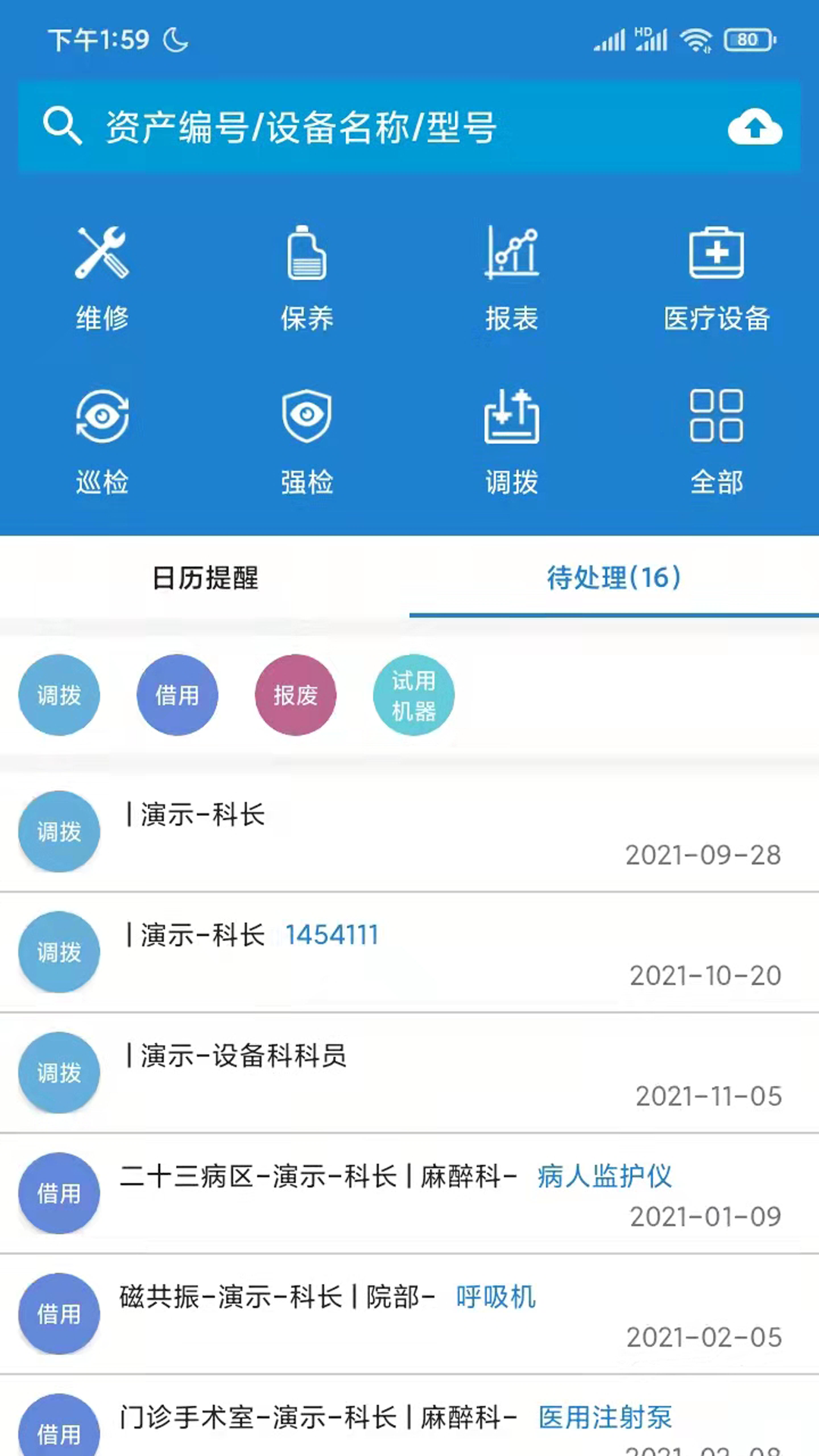Open the 调拨 transfer shortcut with the tray icon
Screen dimensions: 819x1456
[512, 441]
